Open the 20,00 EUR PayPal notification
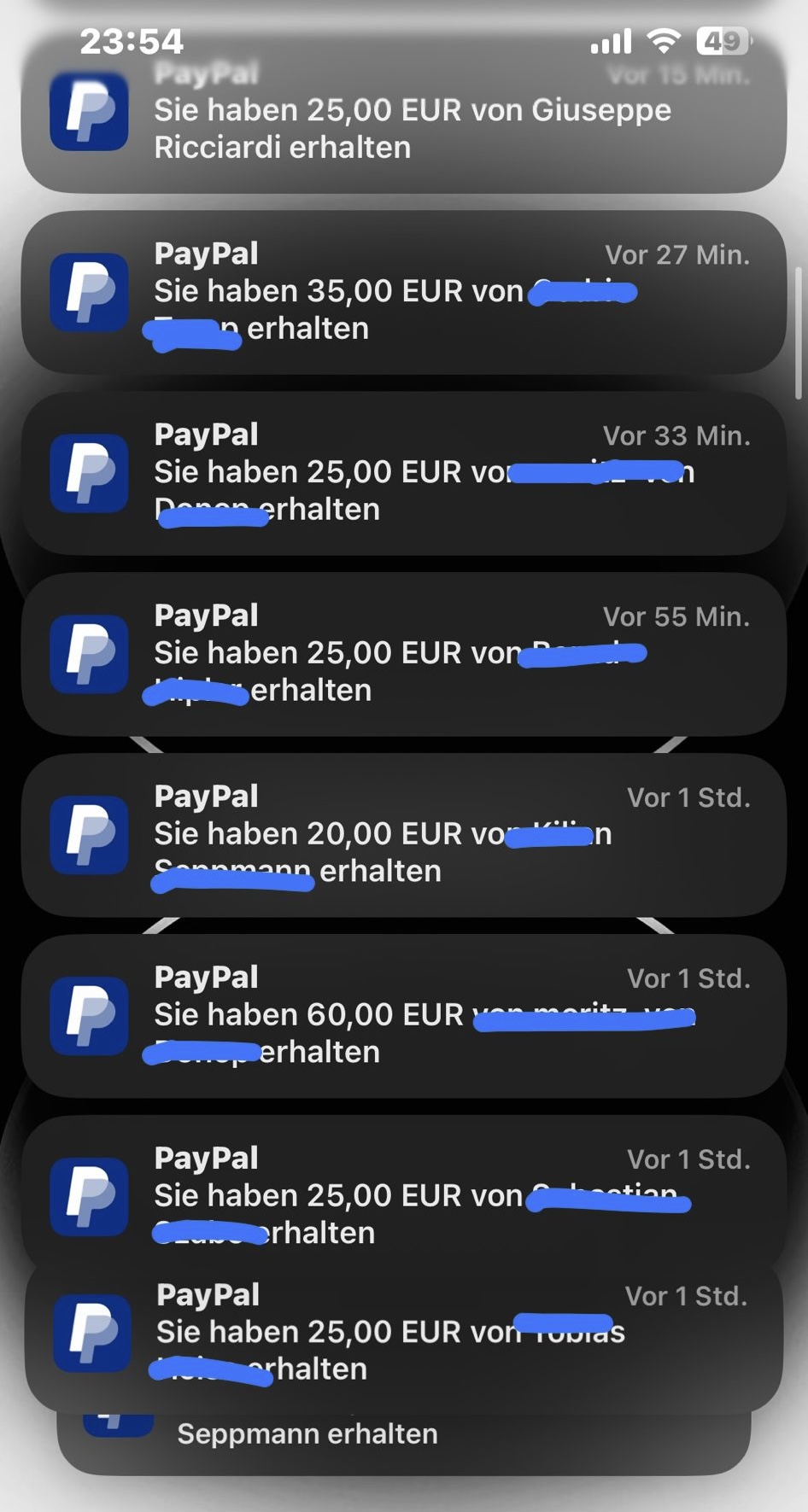The height and width of the screenshot is (1512, 808). click(403, 835)
